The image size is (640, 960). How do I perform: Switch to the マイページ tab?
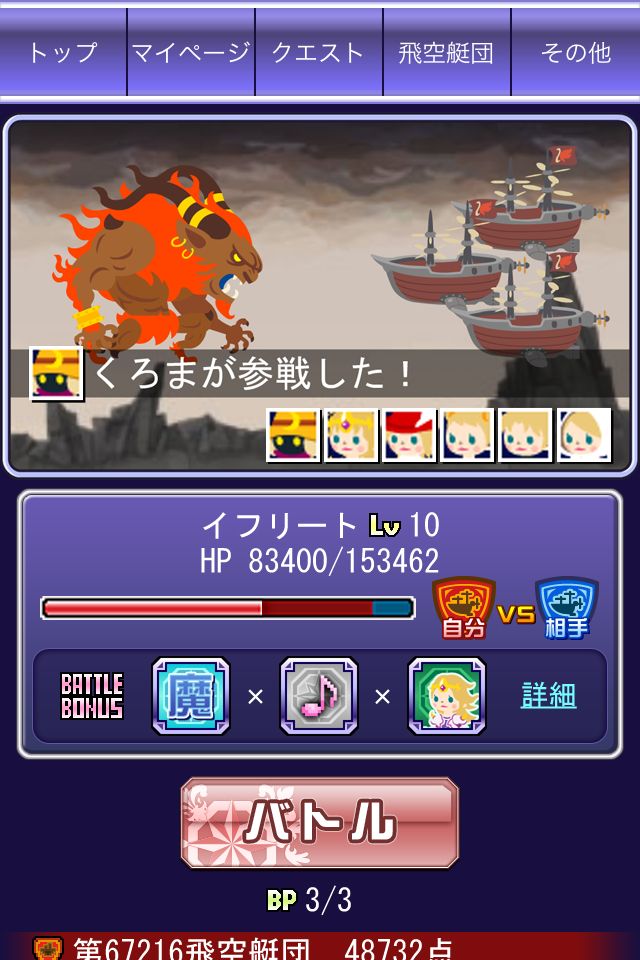(x=191, y=52)
